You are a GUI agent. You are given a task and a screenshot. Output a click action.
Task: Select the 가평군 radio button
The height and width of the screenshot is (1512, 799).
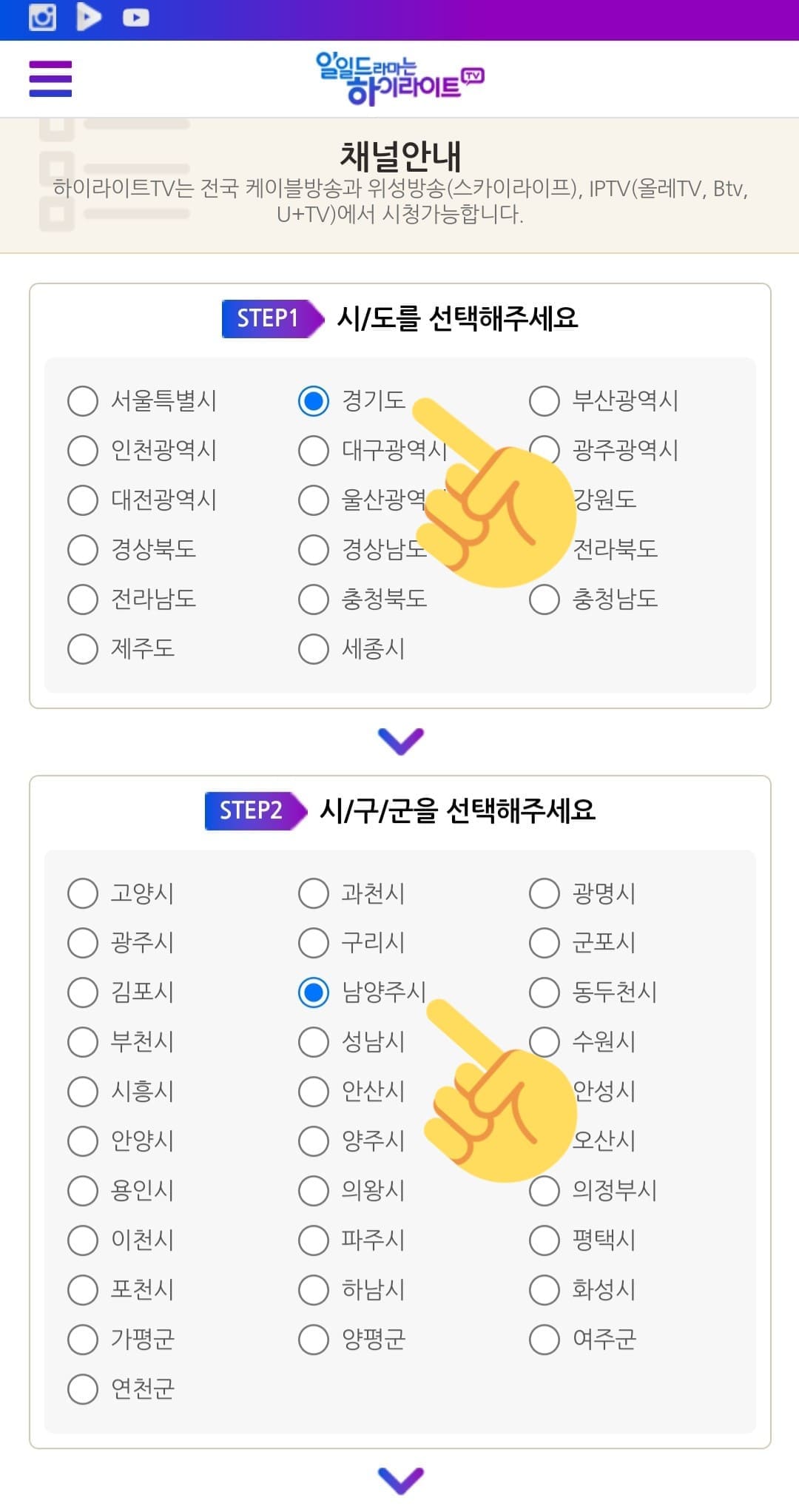(83, 1340)
